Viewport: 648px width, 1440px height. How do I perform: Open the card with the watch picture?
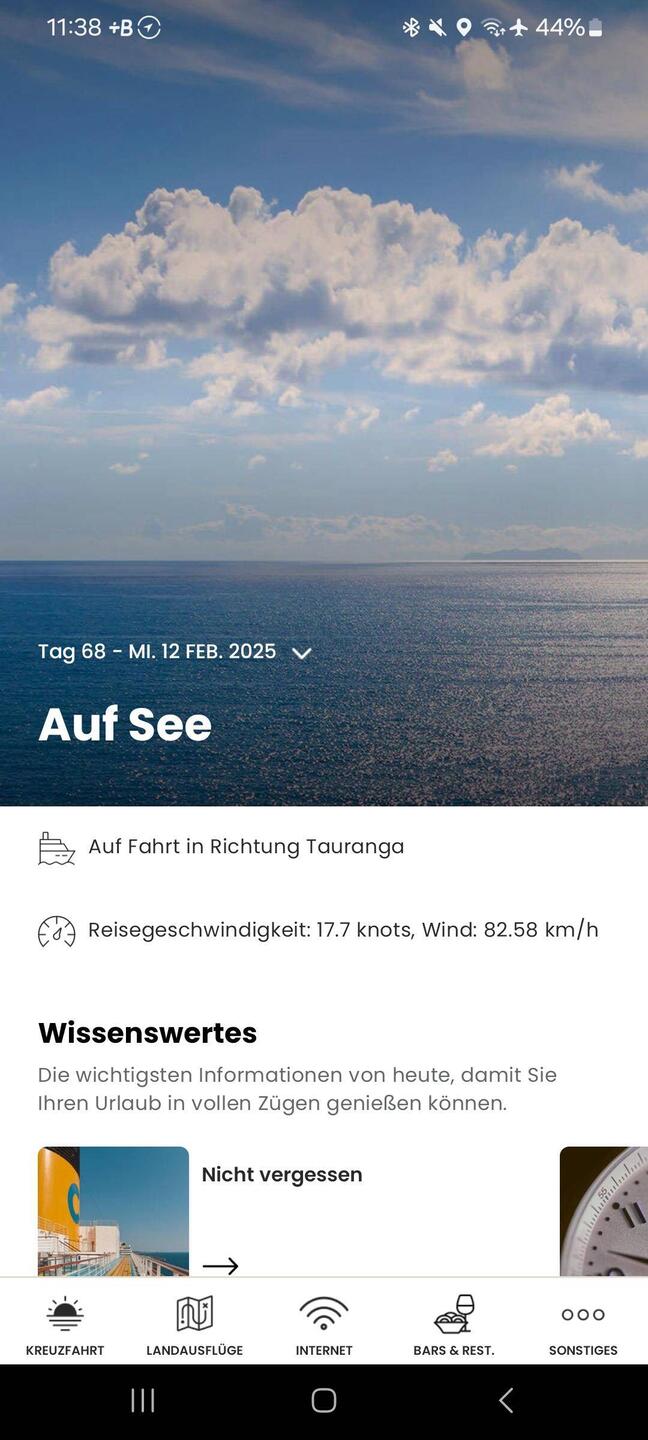(x=605, y=1211)
